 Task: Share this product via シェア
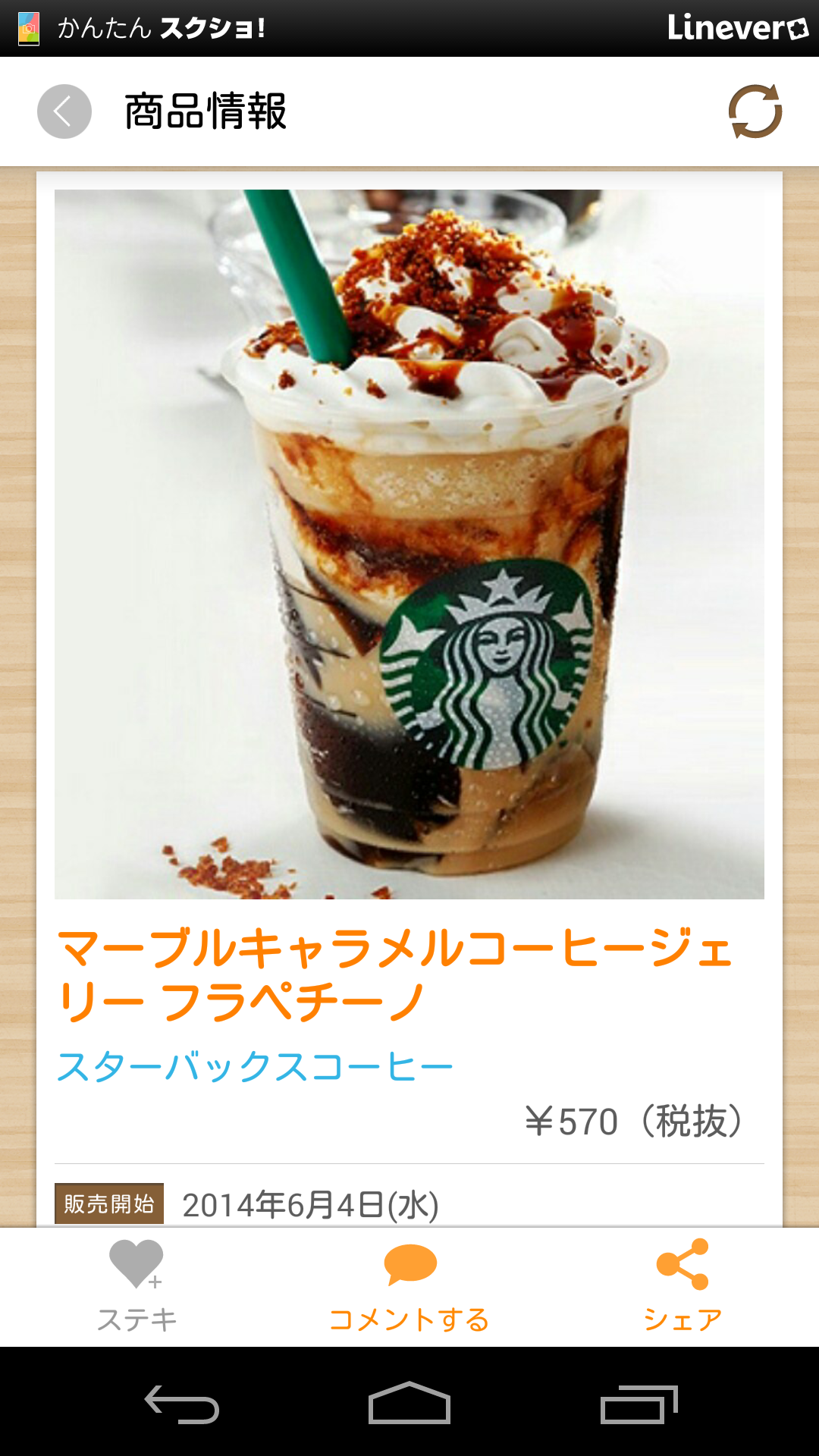coord(682,1287)
